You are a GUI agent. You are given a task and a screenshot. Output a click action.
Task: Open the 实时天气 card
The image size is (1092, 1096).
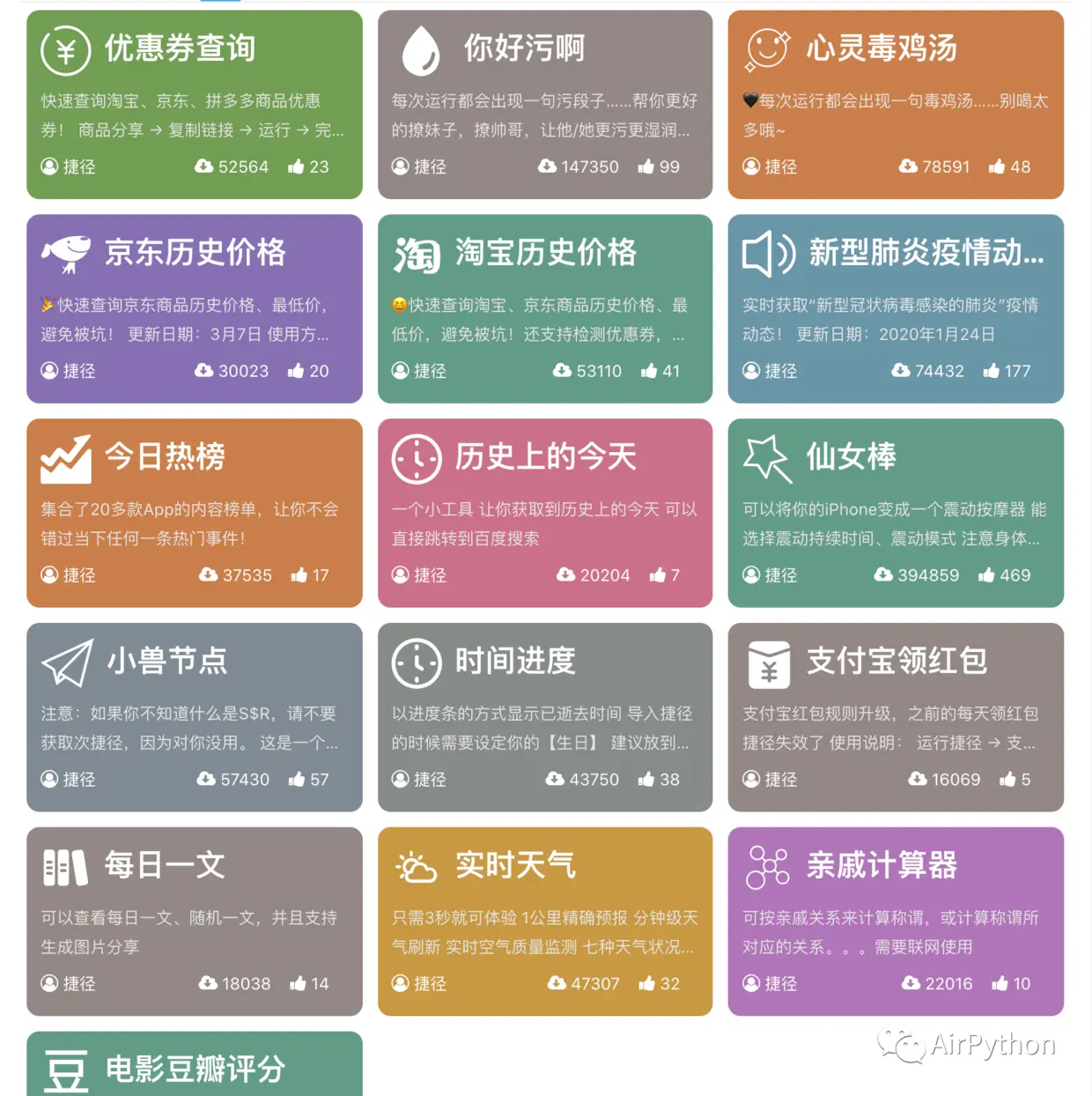pyautogui.click(x=544, y=921)
